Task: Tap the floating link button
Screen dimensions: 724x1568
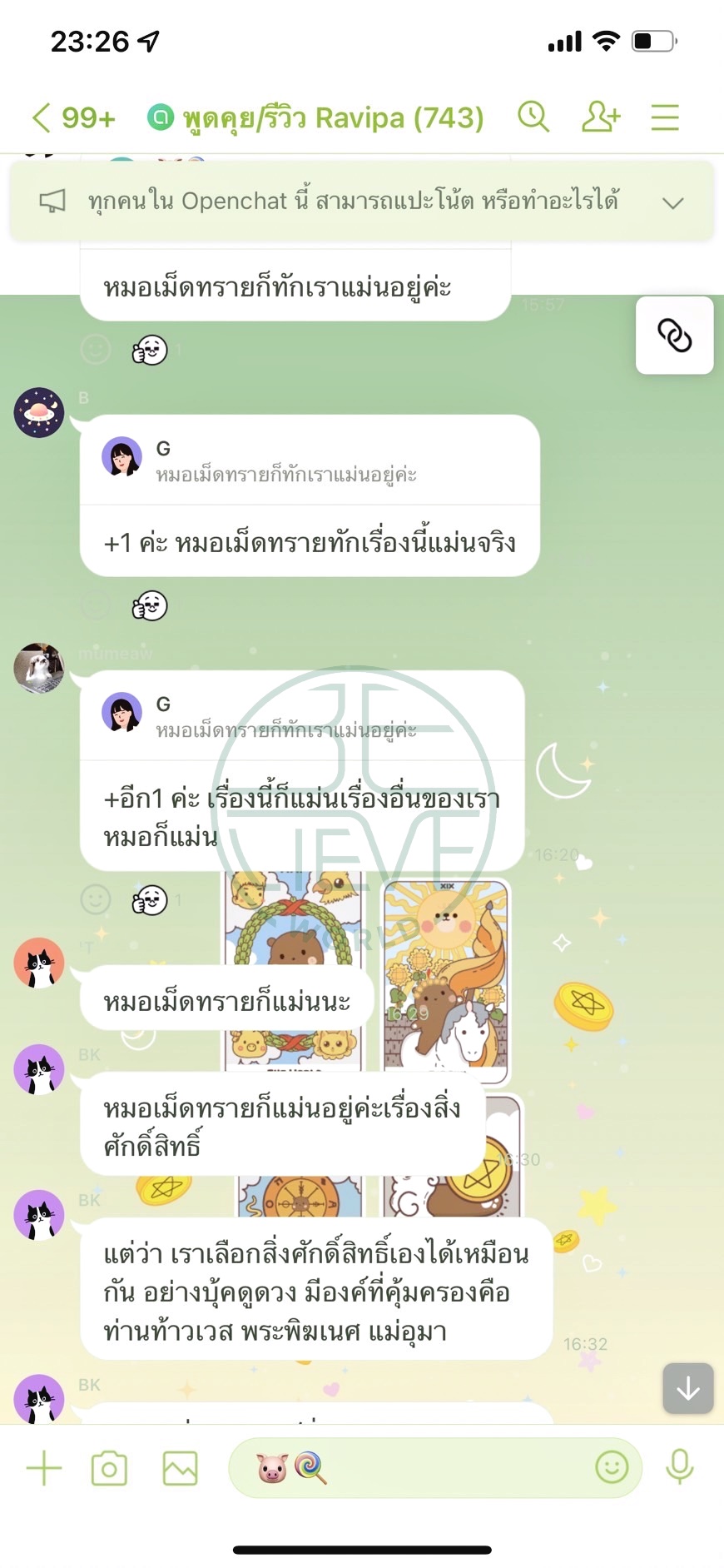Action: coord(674,336)
